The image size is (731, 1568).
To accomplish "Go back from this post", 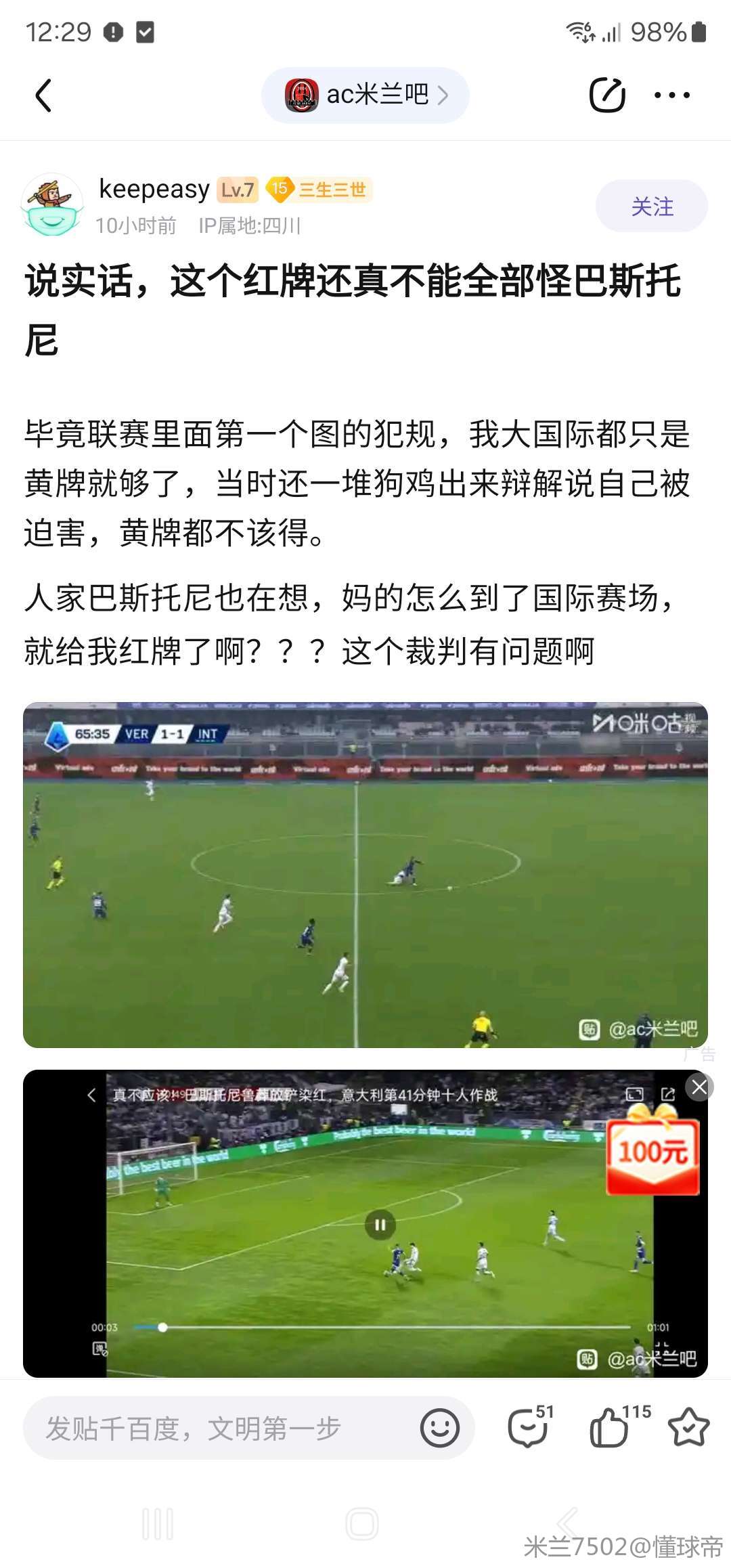I will tap(43, 95).
